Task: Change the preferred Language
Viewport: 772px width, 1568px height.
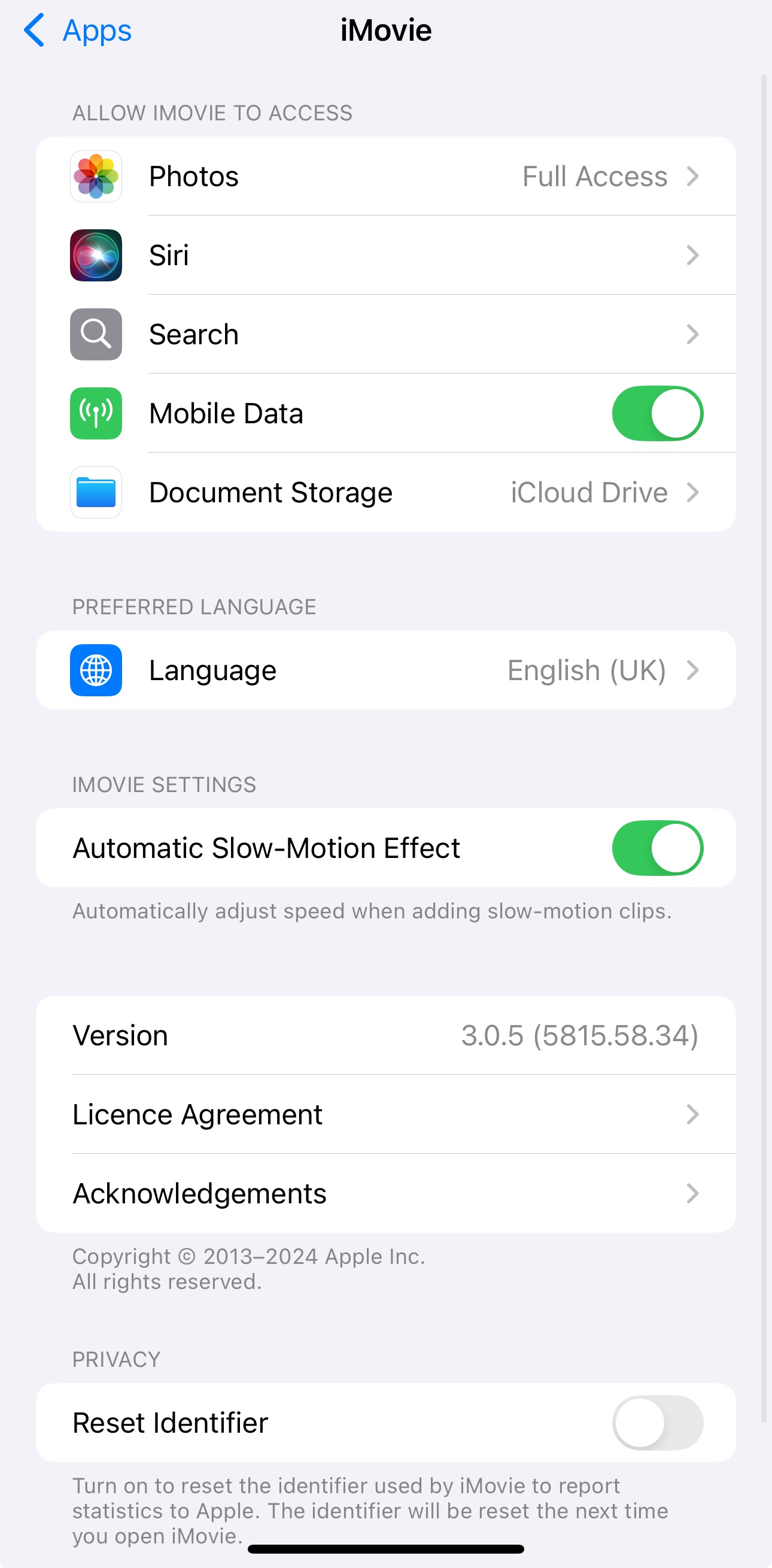Action: pos(385,670)
